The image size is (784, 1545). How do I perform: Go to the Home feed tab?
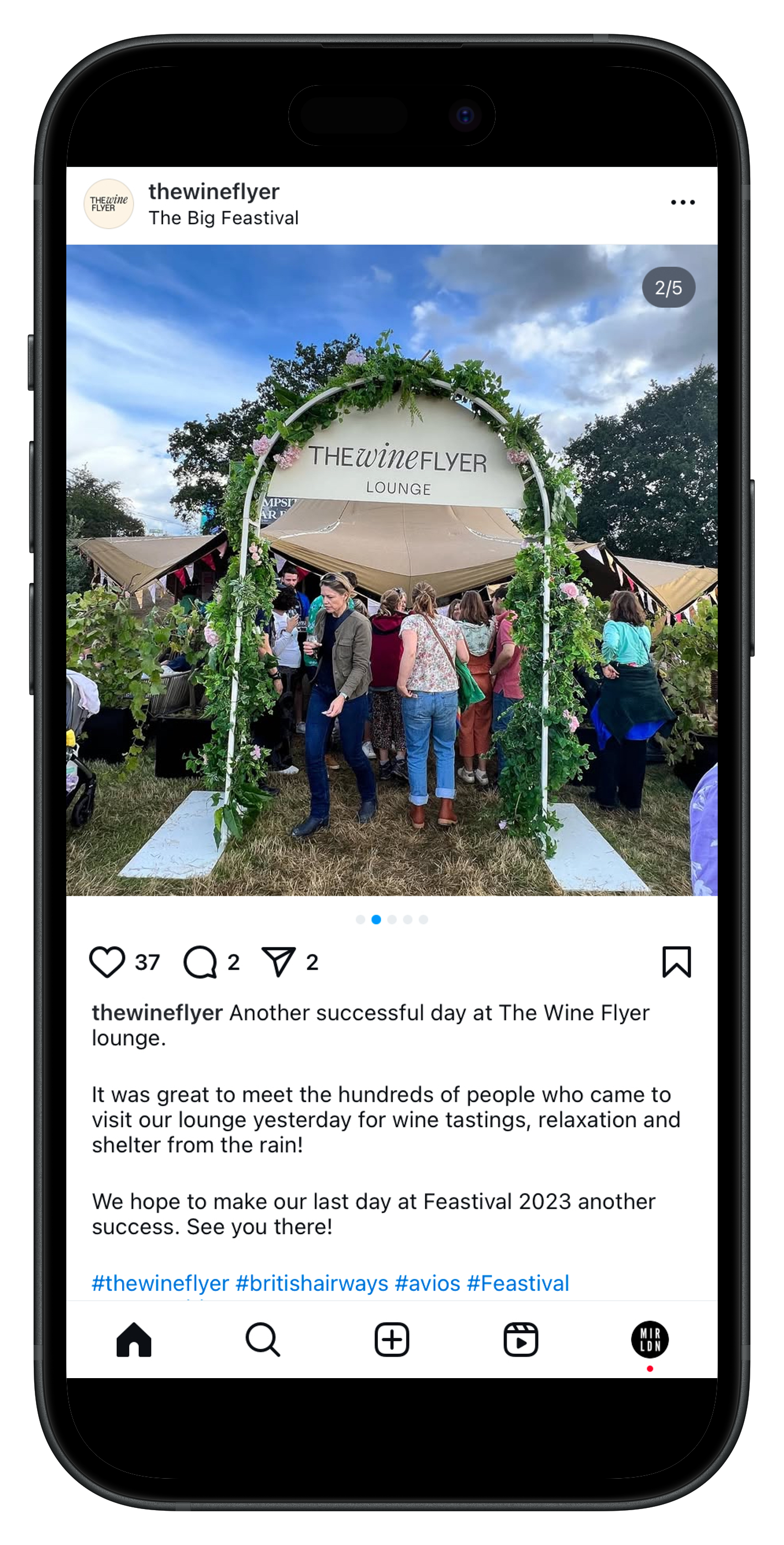[x=134, y=1339]
